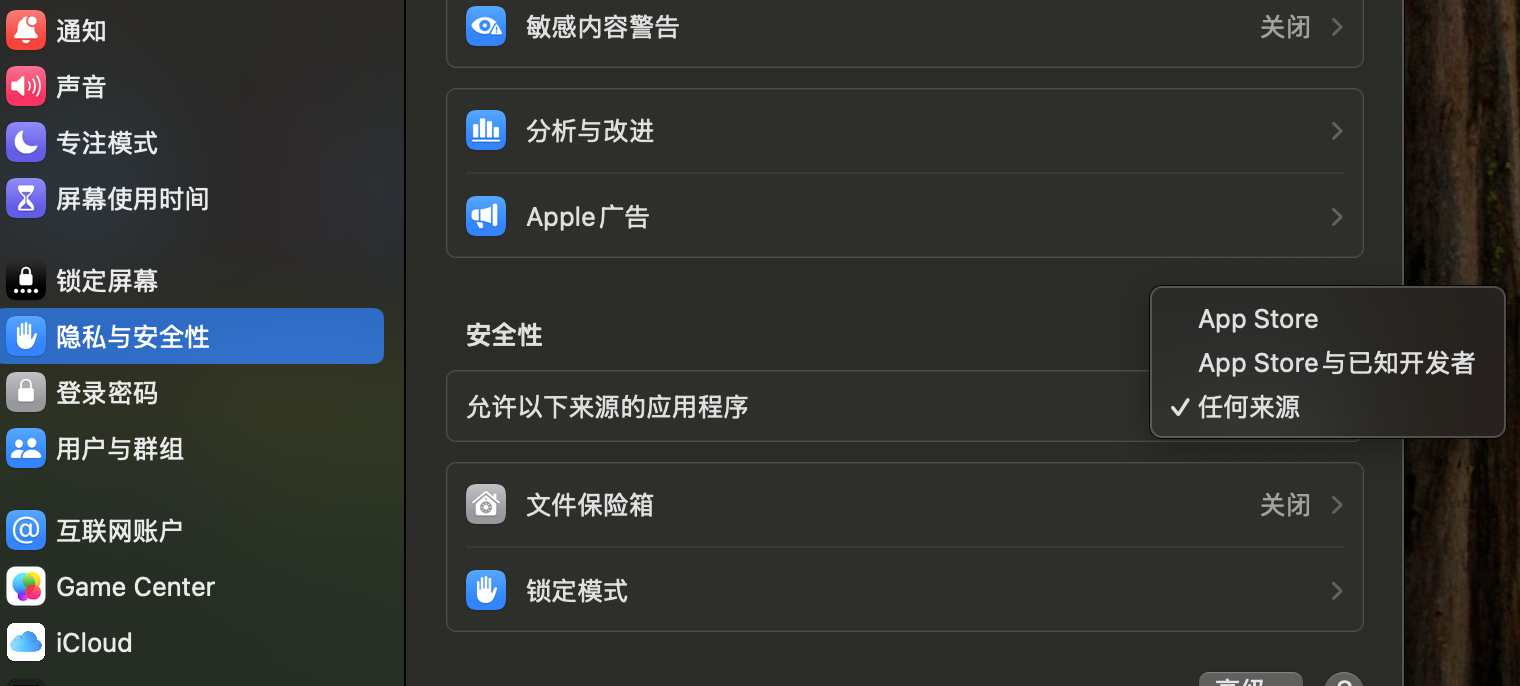The image size is (1520, 686).
Task: Open 声音 settings
Action: 80,87
